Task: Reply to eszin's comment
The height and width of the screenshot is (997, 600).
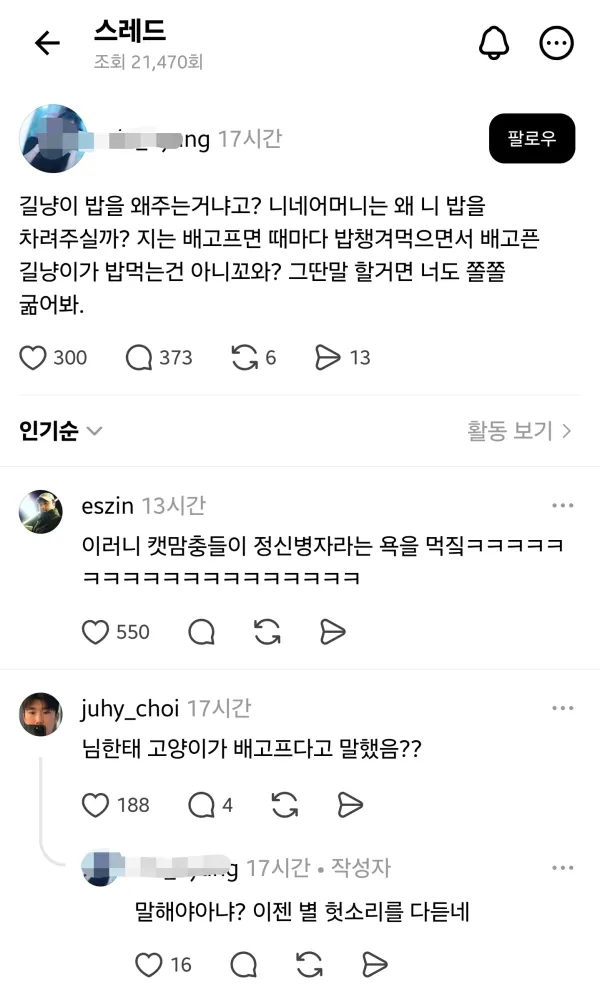Action: tap(201, 632)
